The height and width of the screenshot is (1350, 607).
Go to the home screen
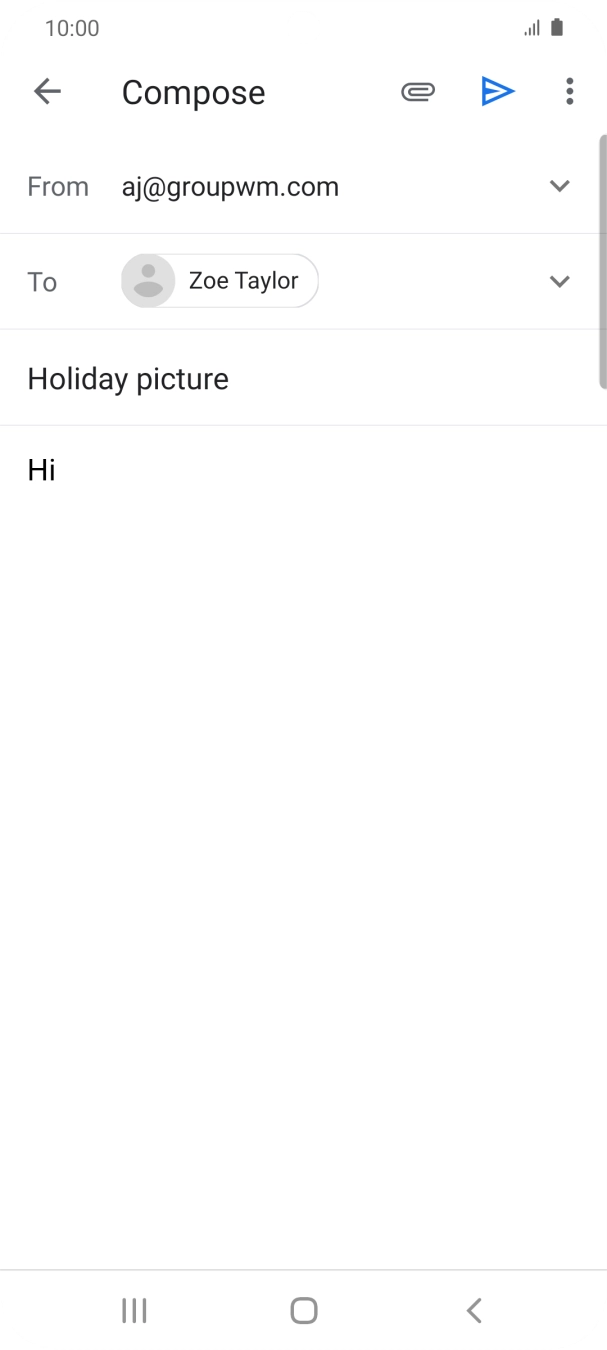(304, 1311)
